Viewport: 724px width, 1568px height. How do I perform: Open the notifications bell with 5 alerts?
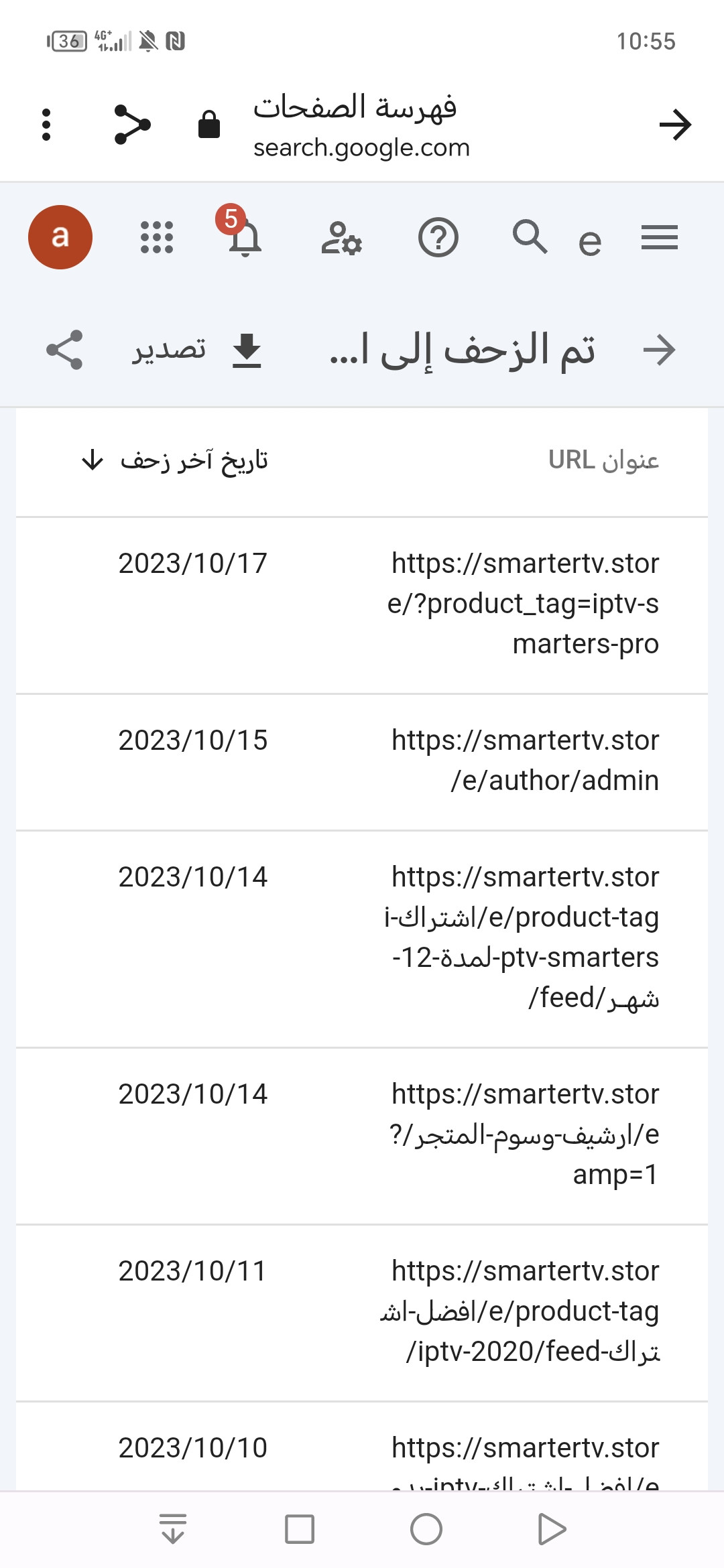[244, 237]
